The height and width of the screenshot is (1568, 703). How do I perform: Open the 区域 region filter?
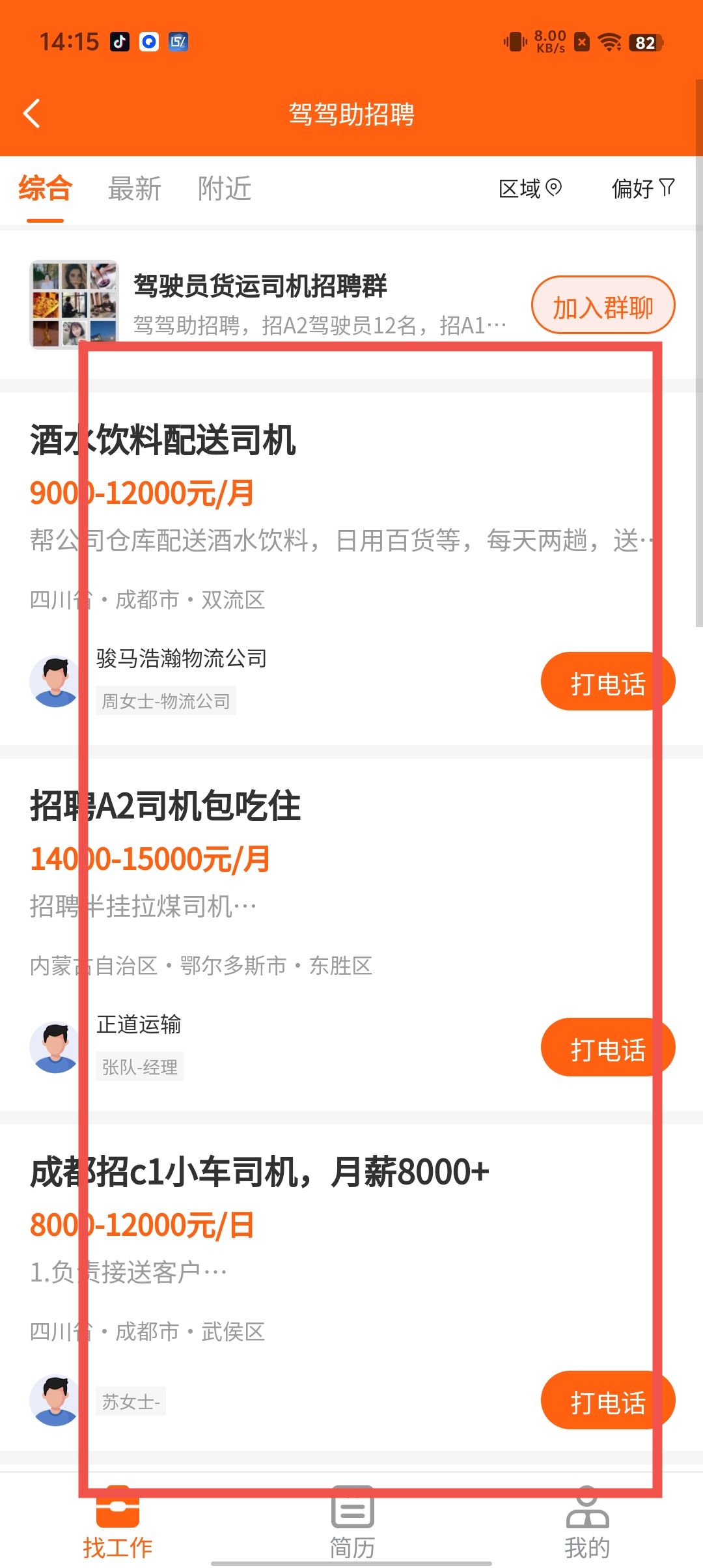pyautogui.click(x=530, y=189)
